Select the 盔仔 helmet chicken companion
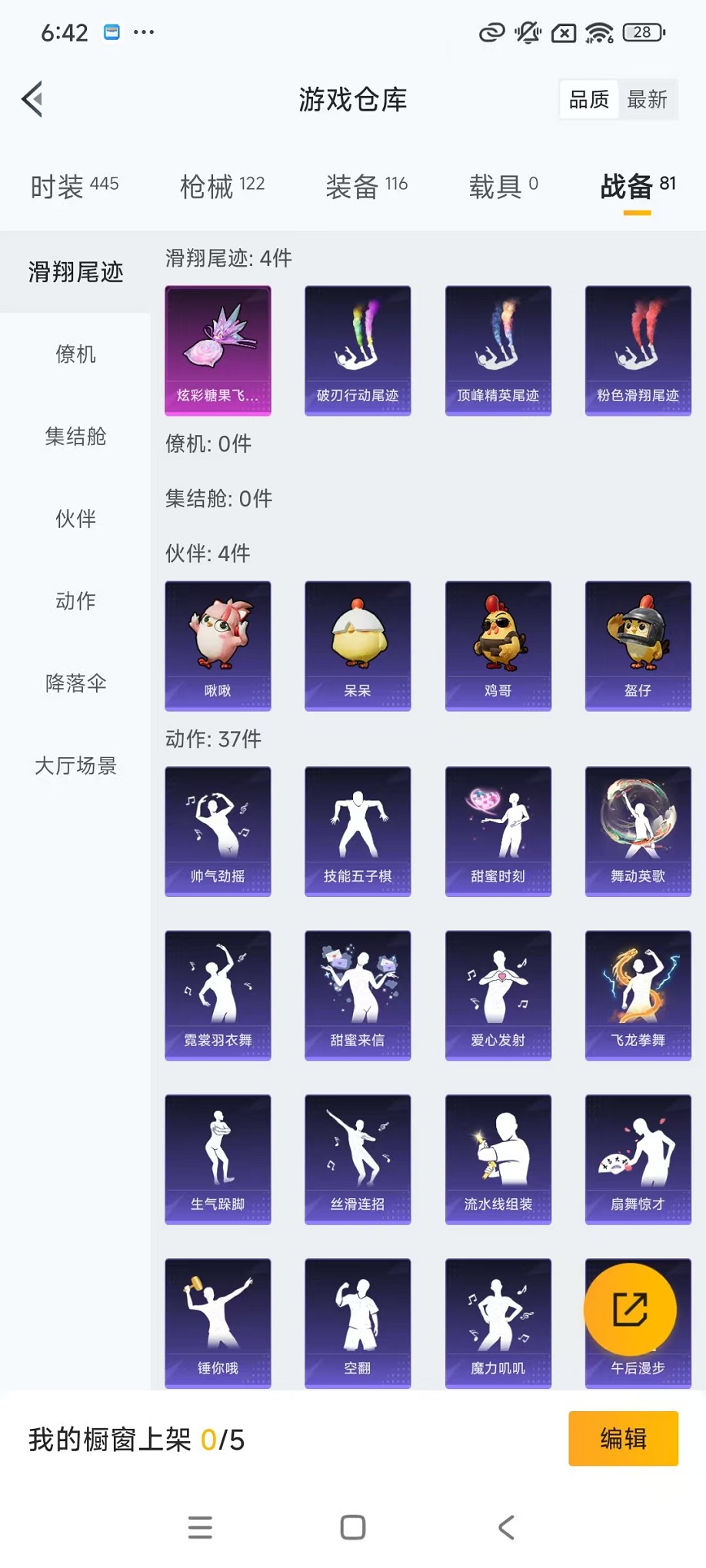This screenshot has width=706, height=1568. point(638,645)
